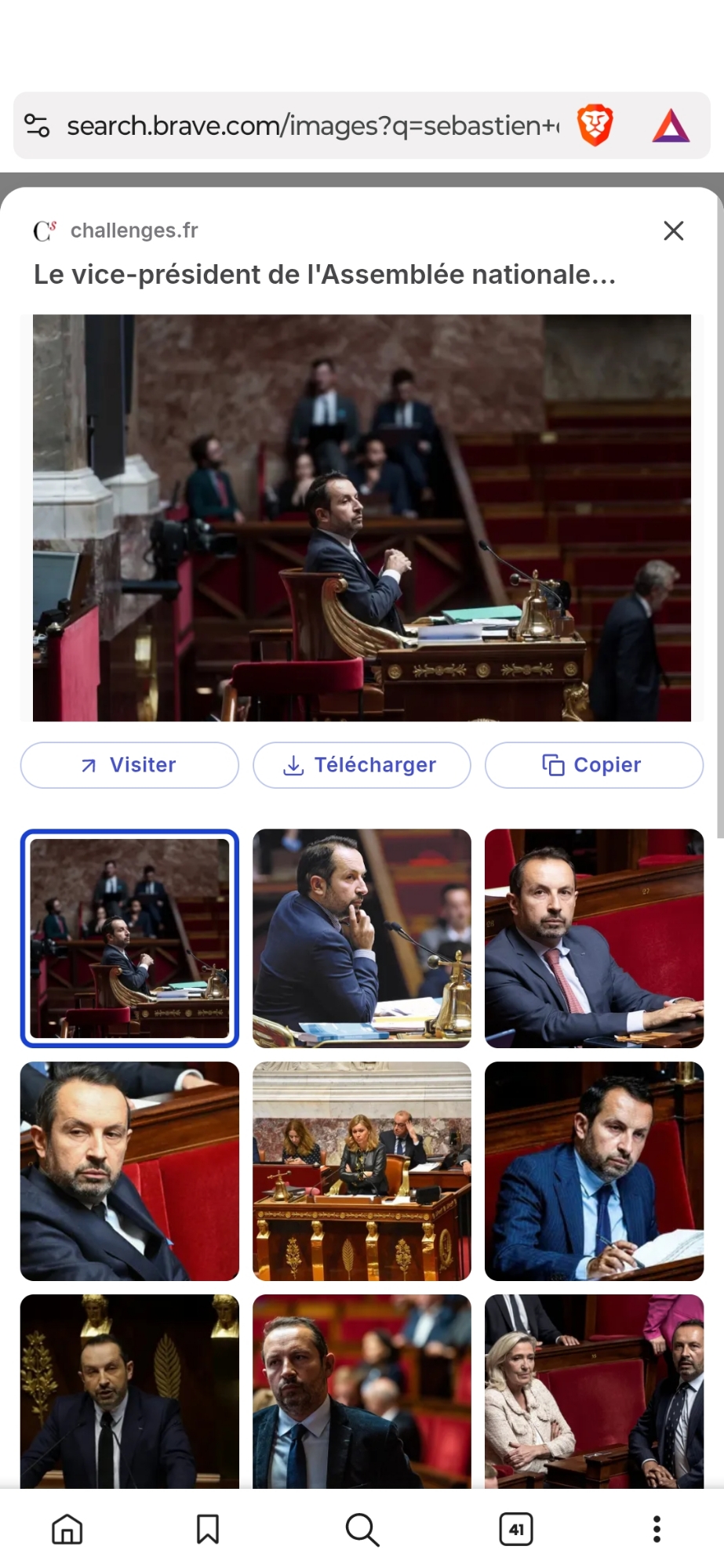Copy the image using Copier
Image resolution: width=724 pixels, height=1568 pixels.
click(x=594, y=765)
